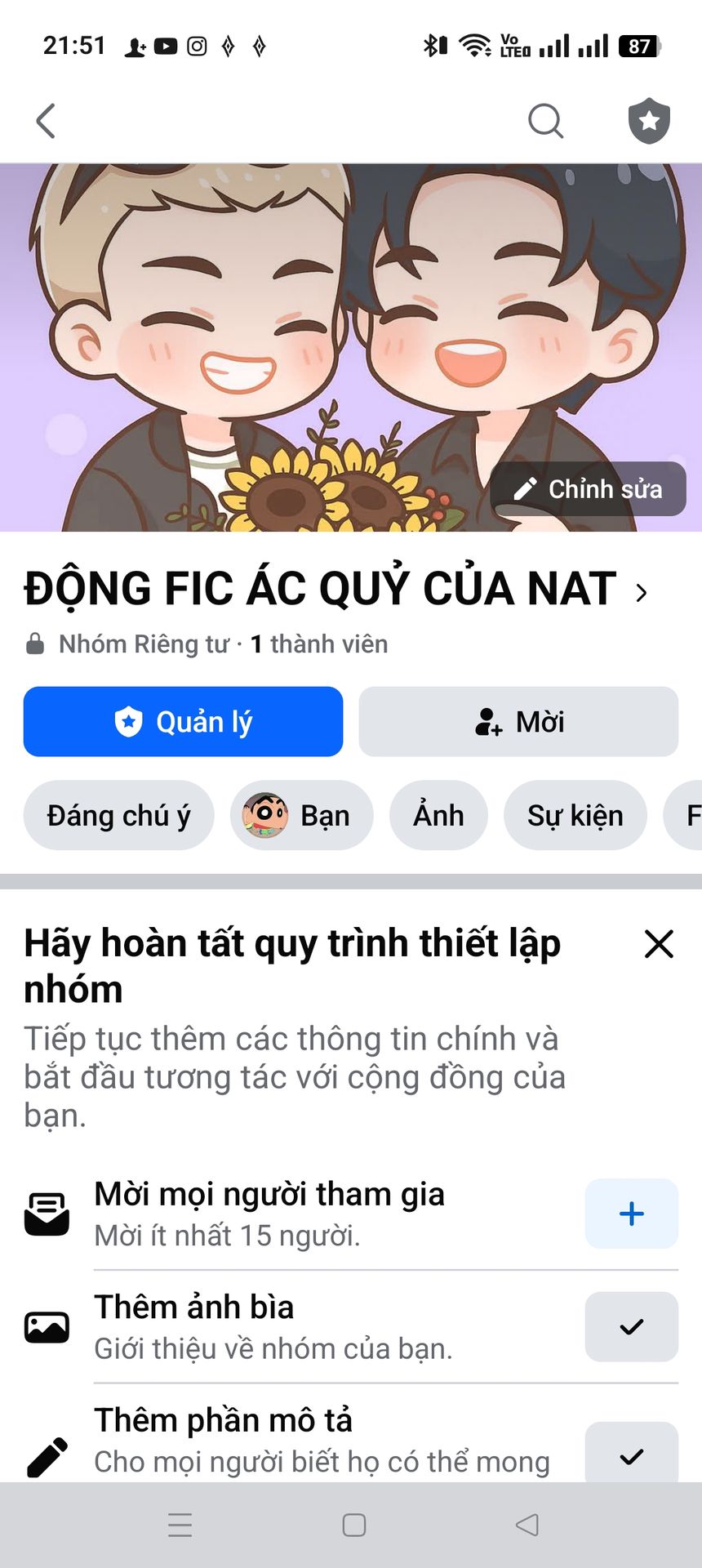The height and width of the screenshot is (1568, 702).
Task: Dismiss the group setup card
Action: point(658,944)
